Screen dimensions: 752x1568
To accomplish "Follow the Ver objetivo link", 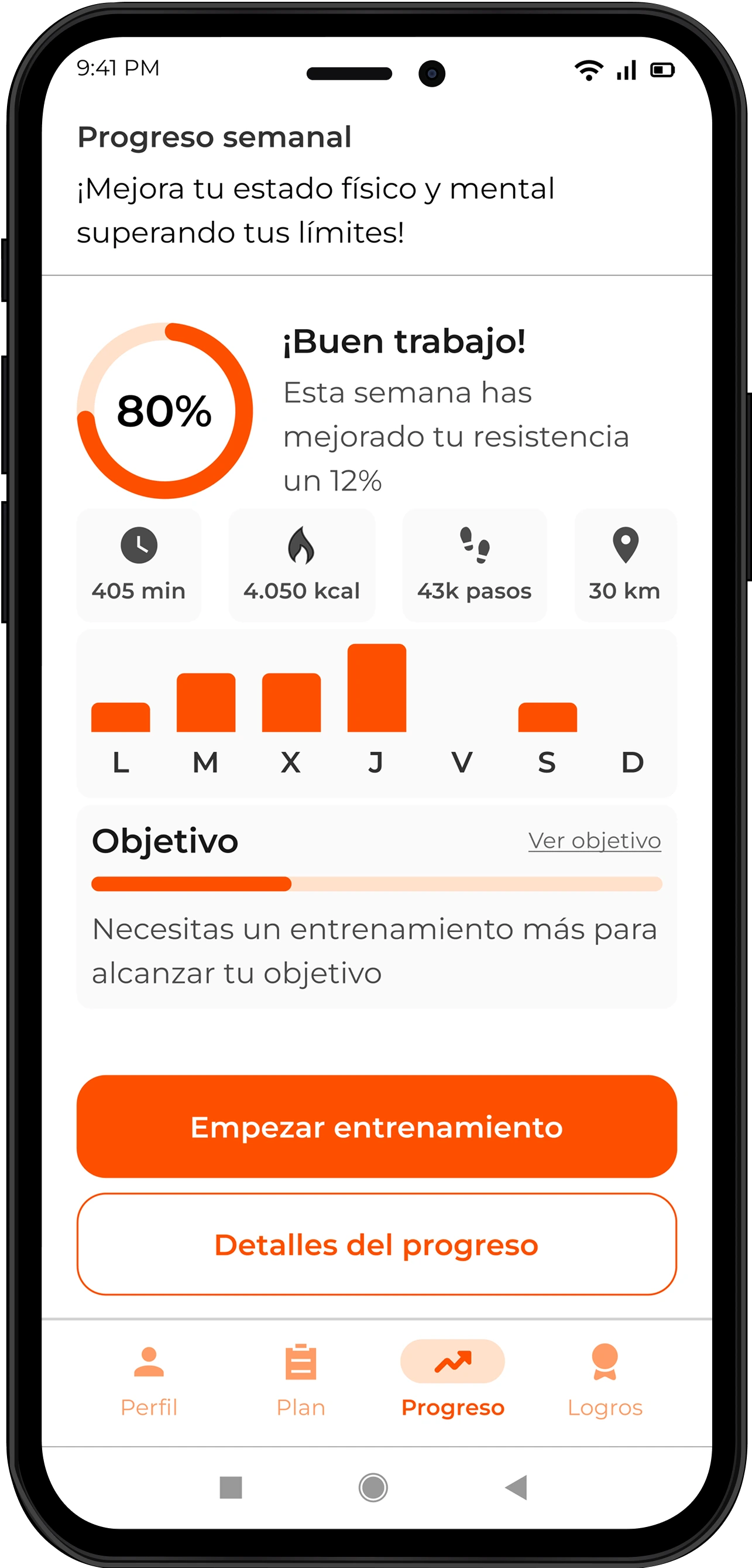I will point(594,841).
